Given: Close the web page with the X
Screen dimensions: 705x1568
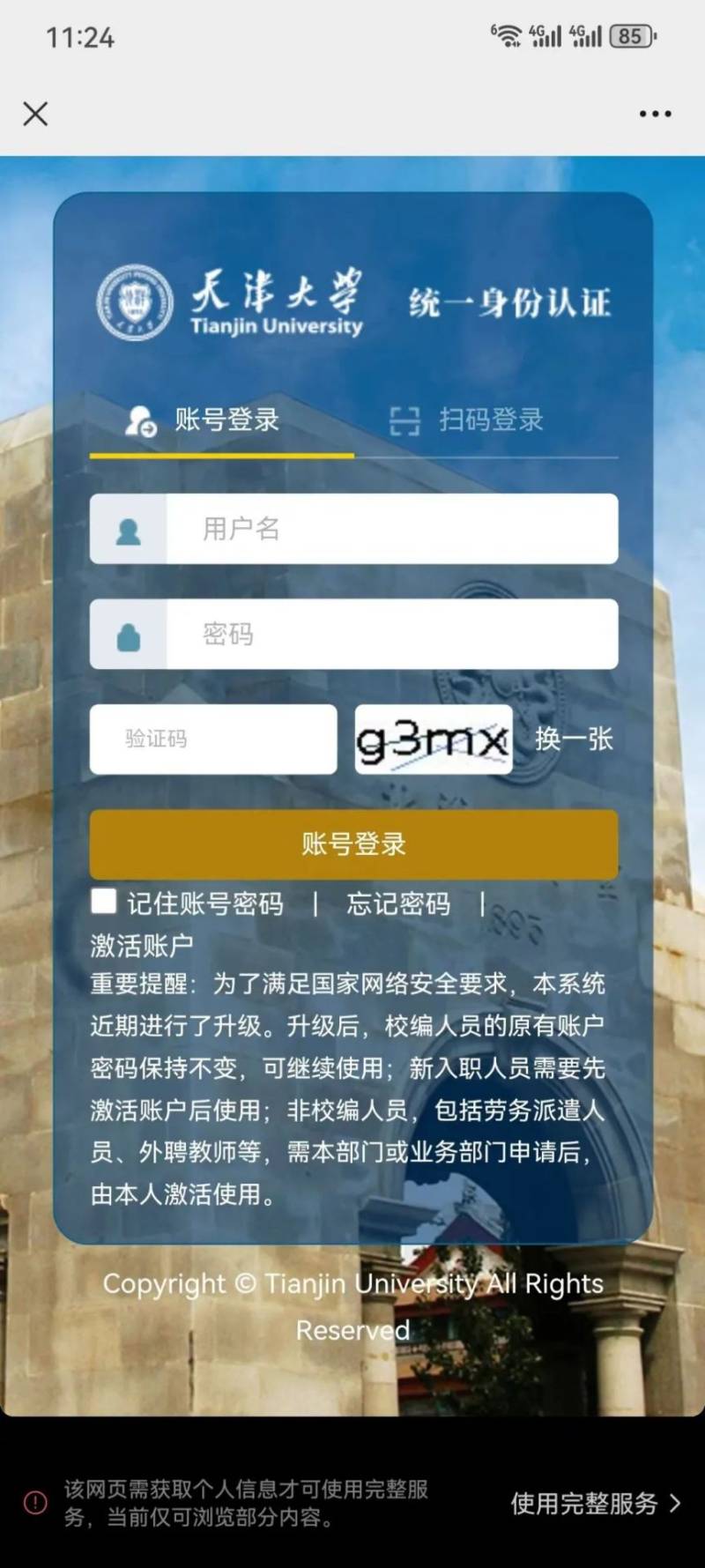Looking at the screenshot, I should [35, 114].
